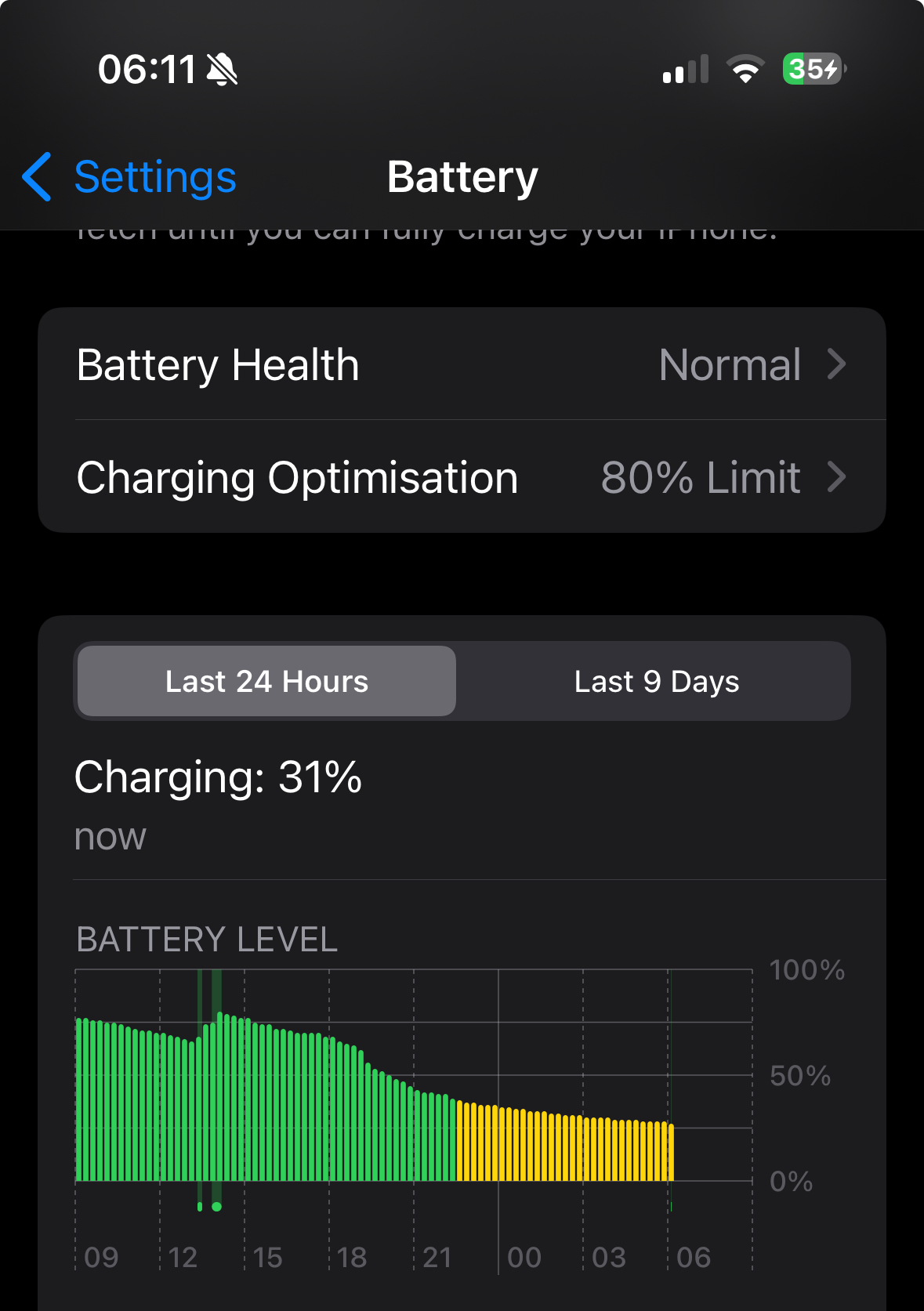Open Battery Health details
Image resolution: width=924 pixels, height=1311 pixels.
click(461, 365)
